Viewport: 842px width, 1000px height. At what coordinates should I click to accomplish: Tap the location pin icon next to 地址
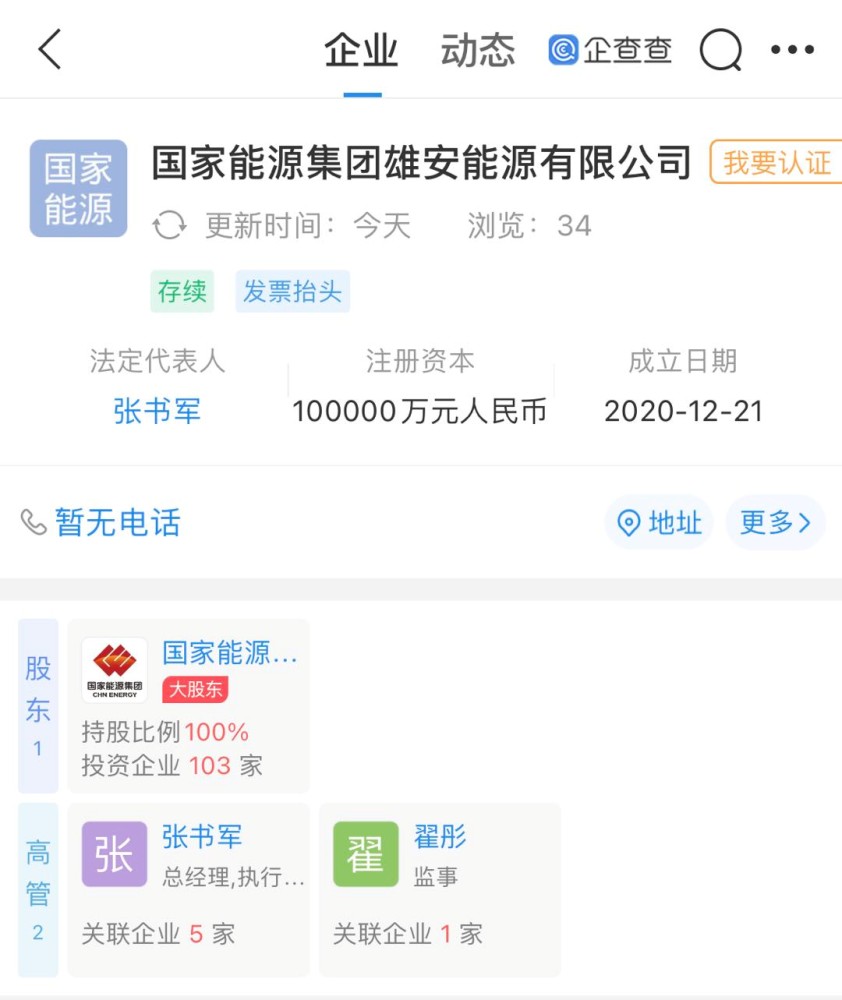(x=629, y=522)
